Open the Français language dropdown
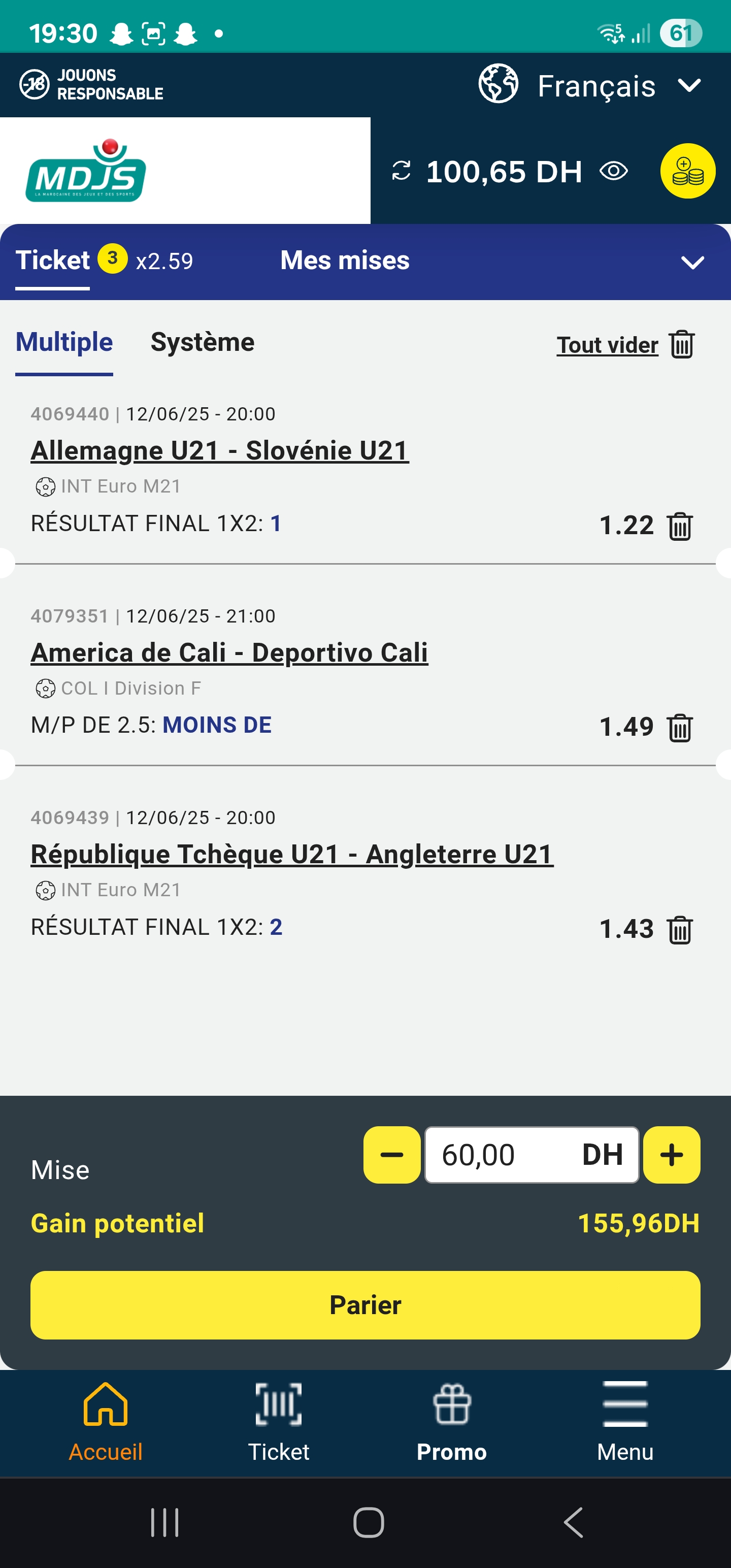 tap(590, 85)
